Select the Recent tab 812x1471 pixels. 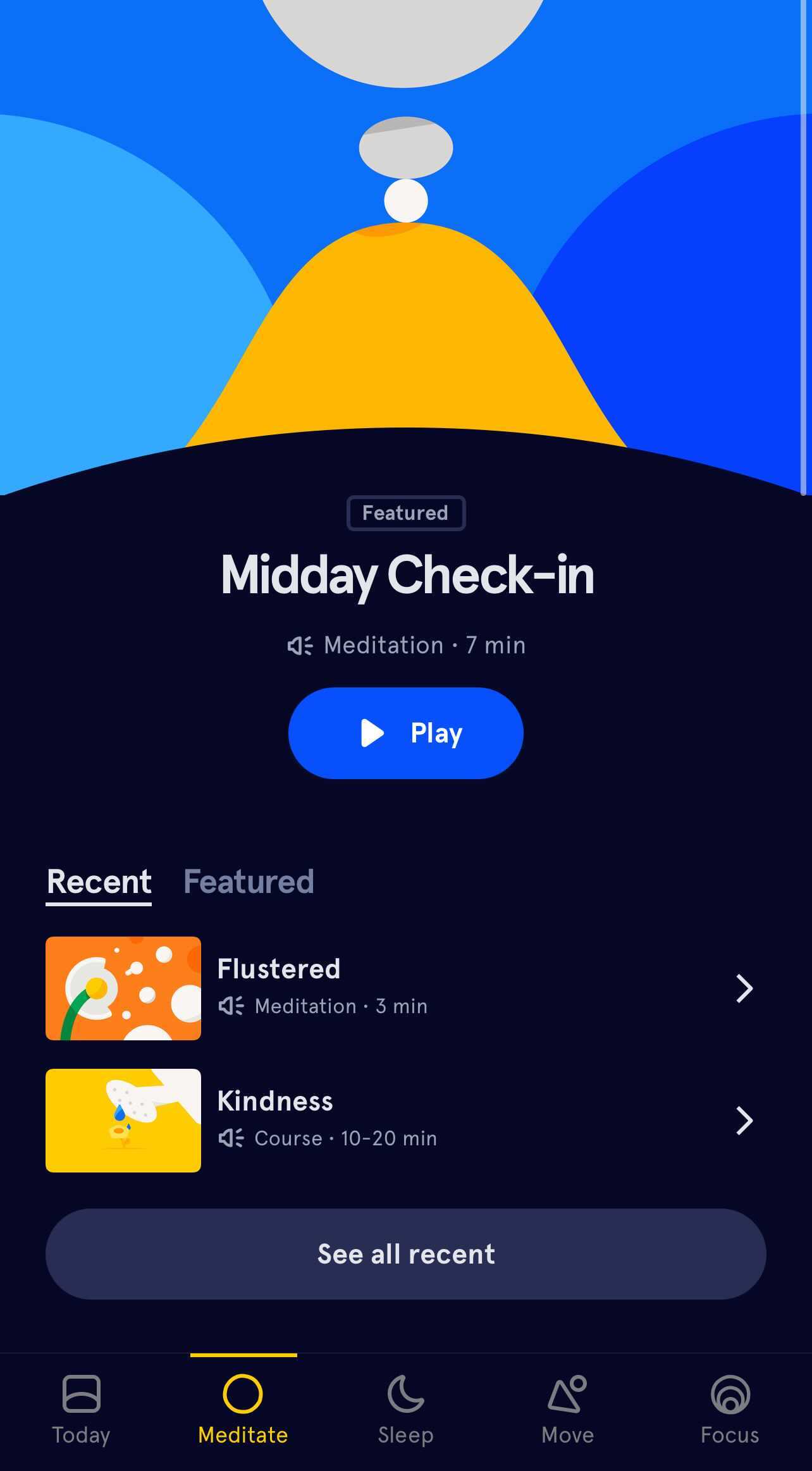pos(98,881)
